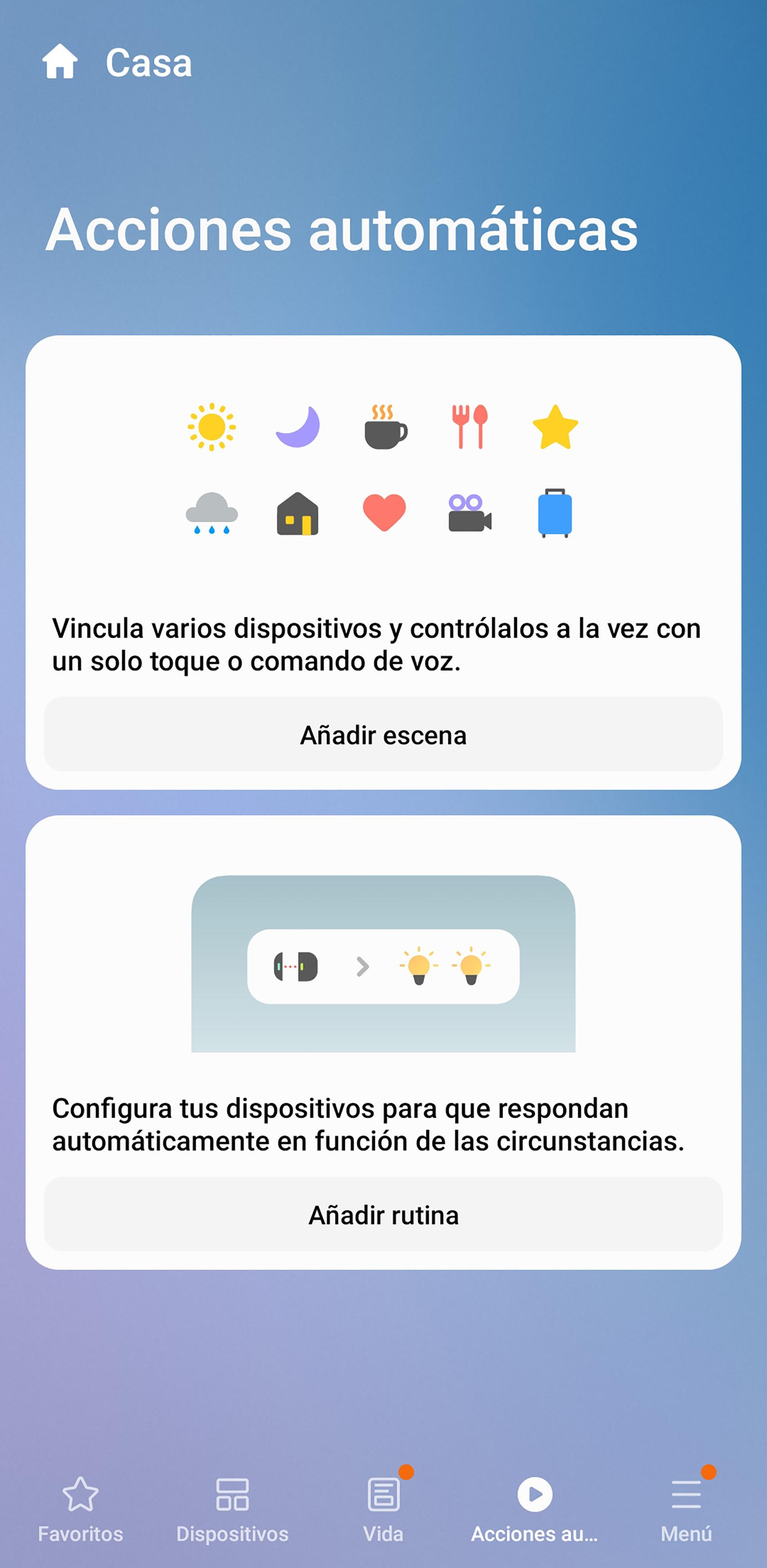
Task: Click the Añadir escena button
Action: pyautogui.click(x=383, y=735)
